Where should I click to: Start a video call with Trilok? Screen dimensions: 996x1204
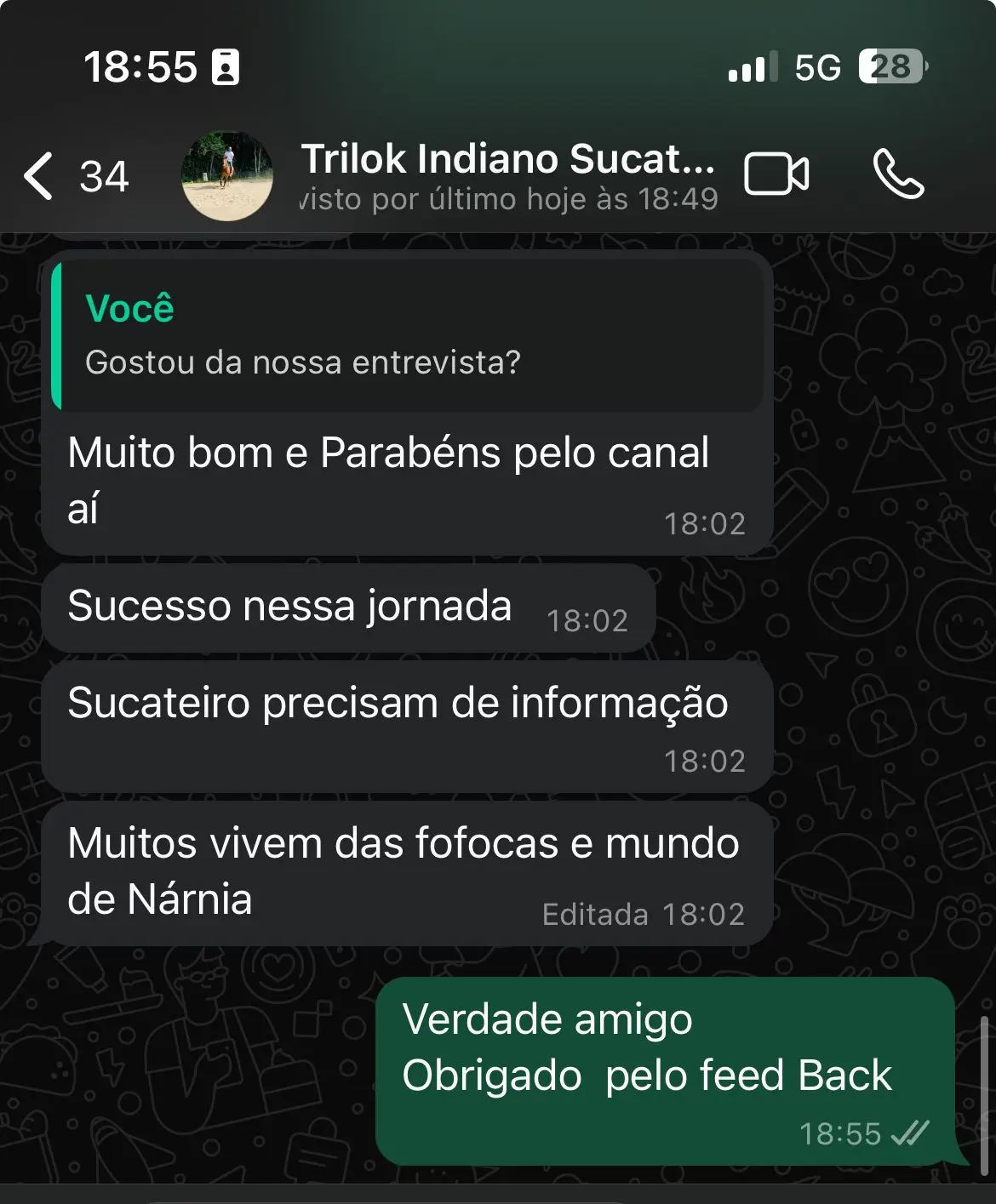point(776,174)
